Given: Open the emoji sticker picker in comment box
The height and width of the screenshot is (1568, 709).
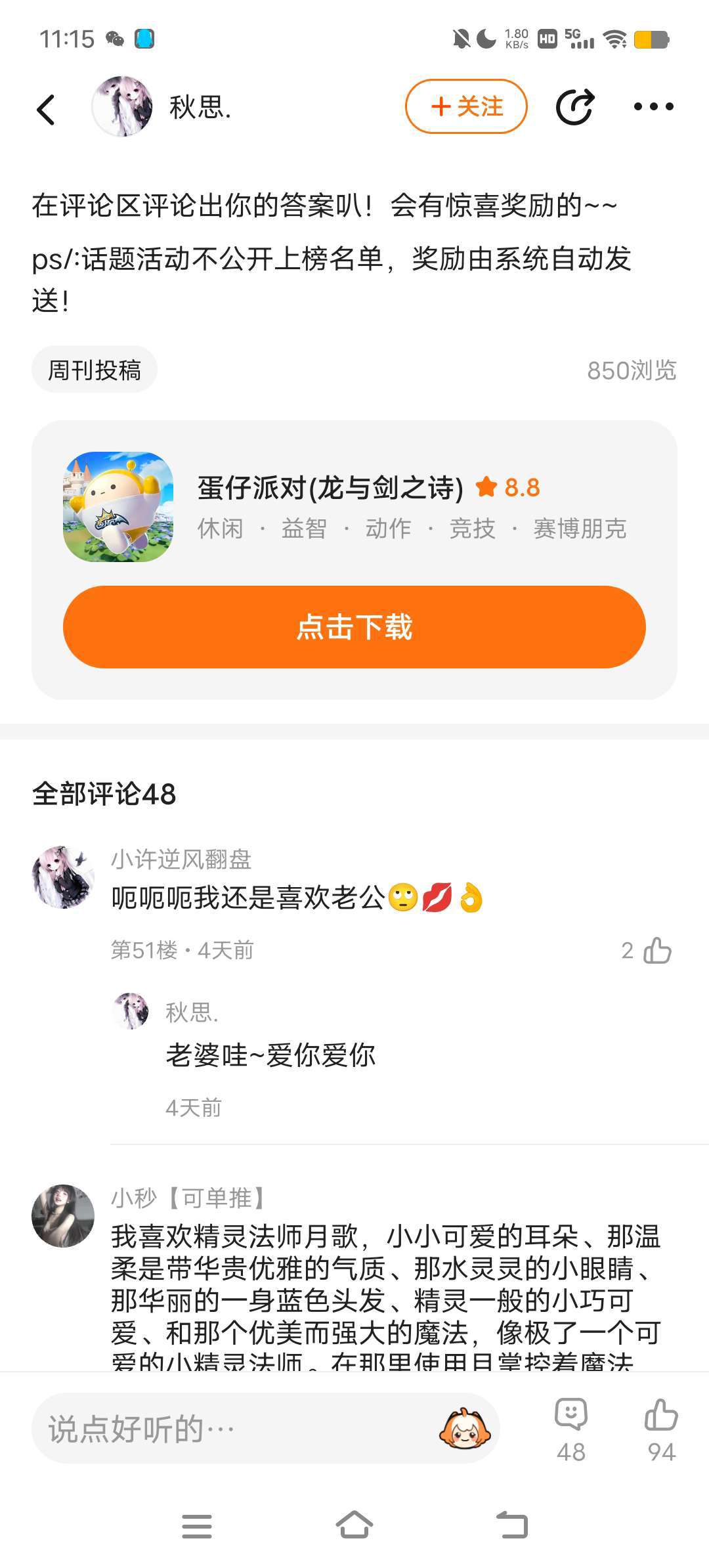Looking at the screenshot, I should click(x=465, y=1429).
